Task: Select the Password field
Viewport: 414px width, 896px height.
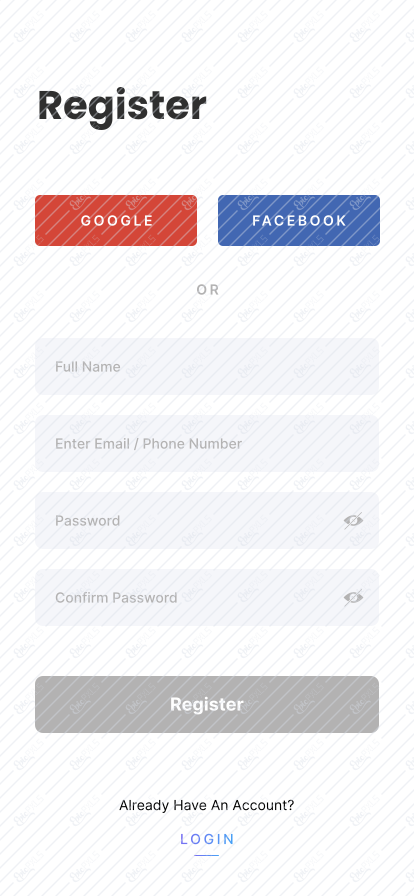Action: tap(207, 521)
